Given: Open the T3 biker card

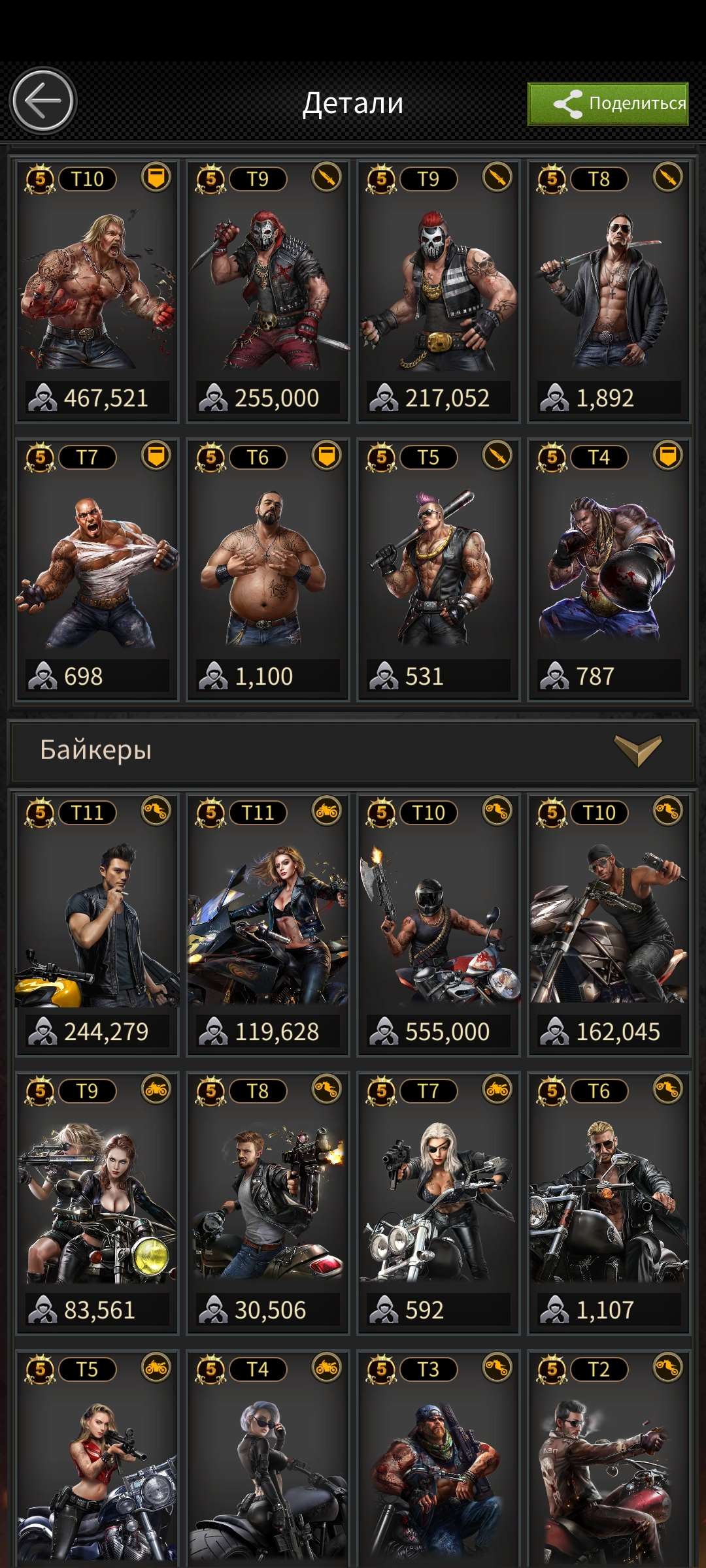Looking at the screenshot, I should pyautogui.click(x=438, y=1463).
